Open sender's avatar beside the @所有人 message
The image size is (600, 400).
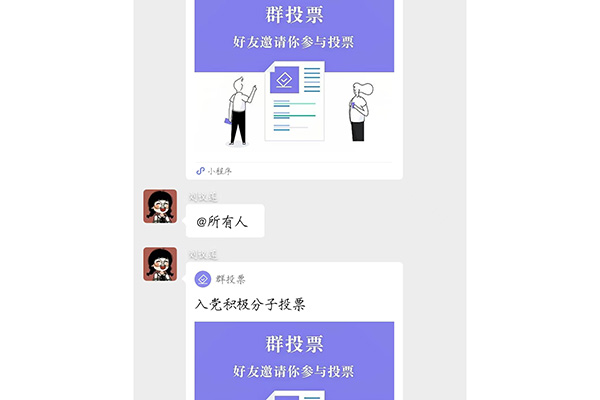click(x=160, y=206)
